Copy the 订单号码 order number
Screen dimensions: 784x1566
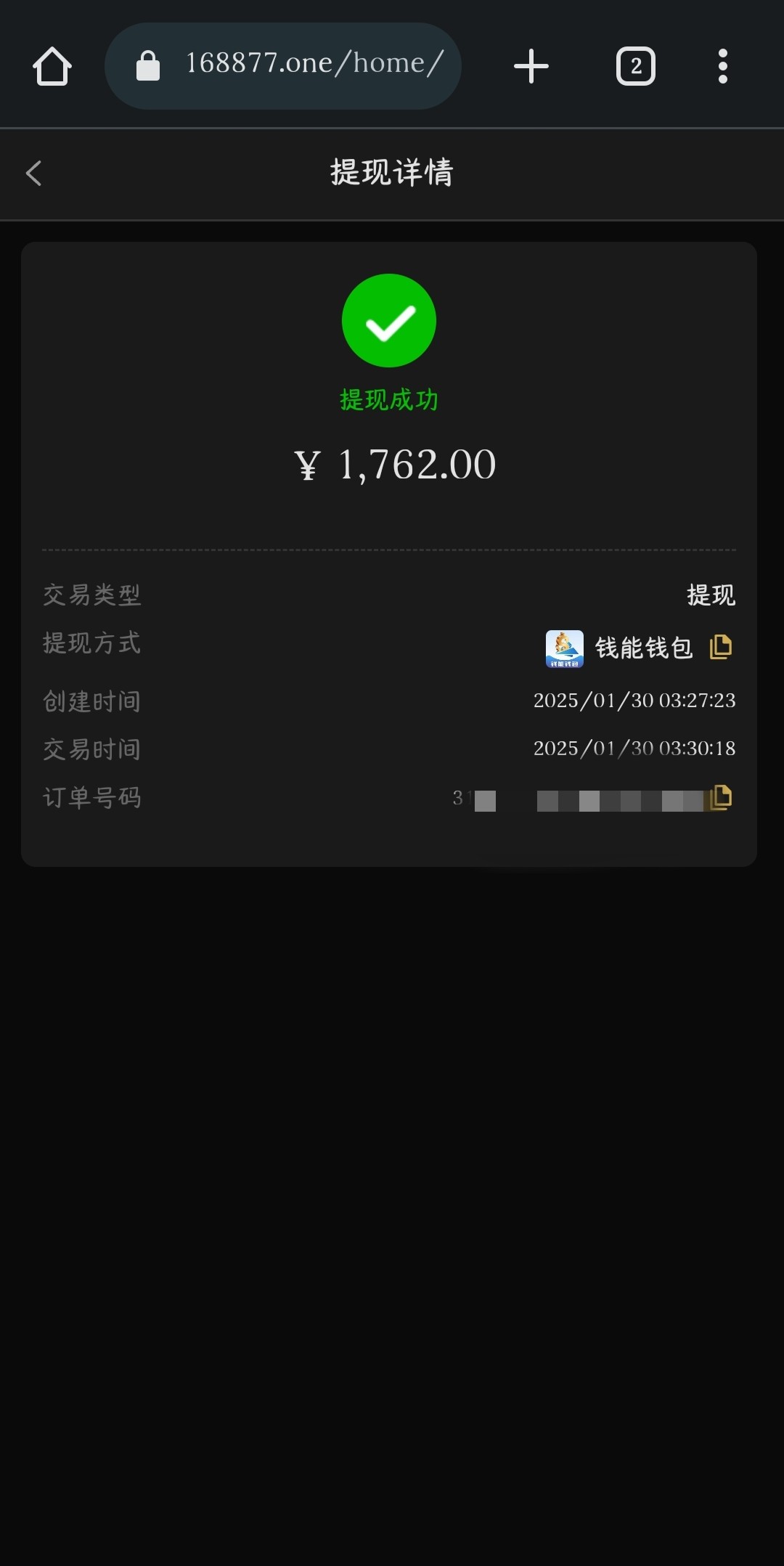tap(721, 797)
